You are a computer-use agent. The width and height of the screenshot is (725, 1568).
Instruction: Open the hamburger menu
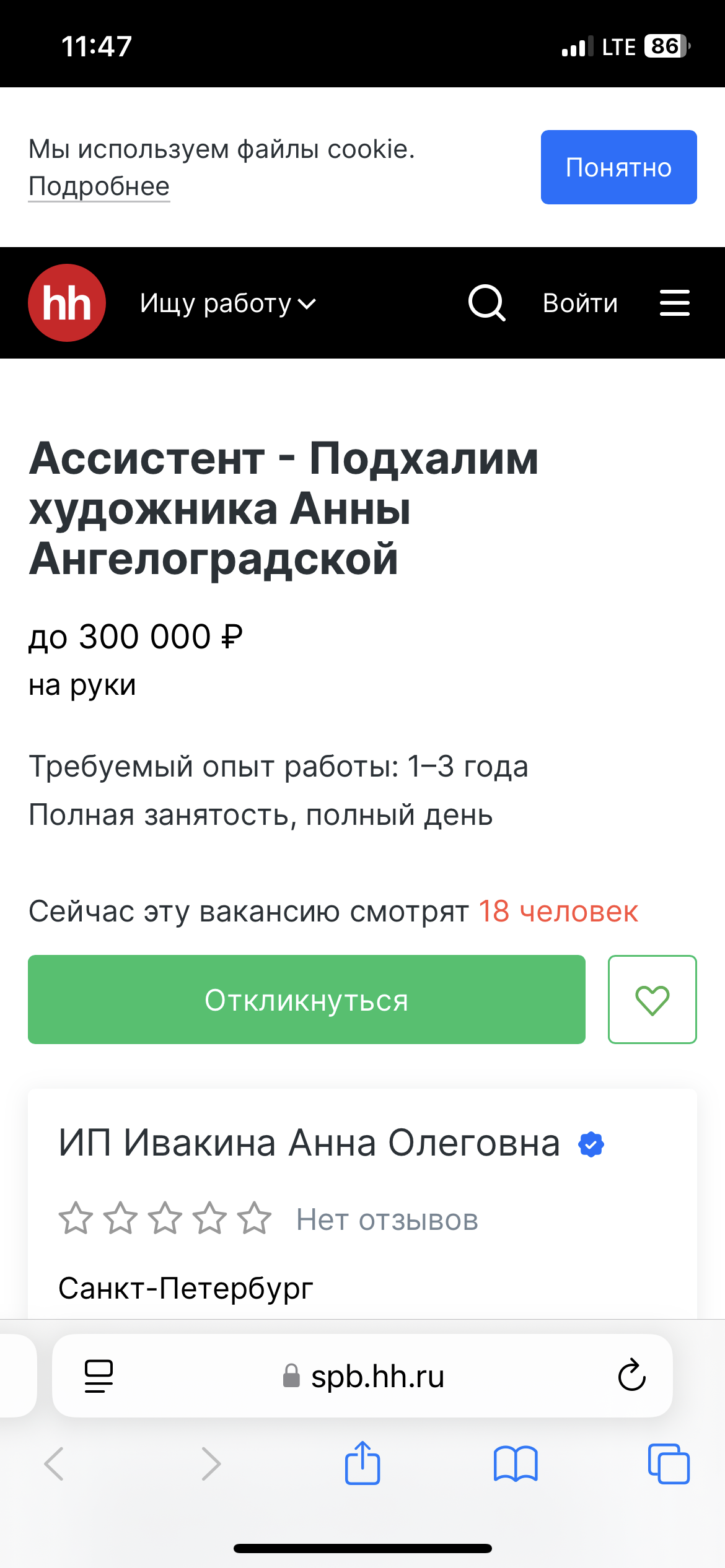[x=674, y=303]
